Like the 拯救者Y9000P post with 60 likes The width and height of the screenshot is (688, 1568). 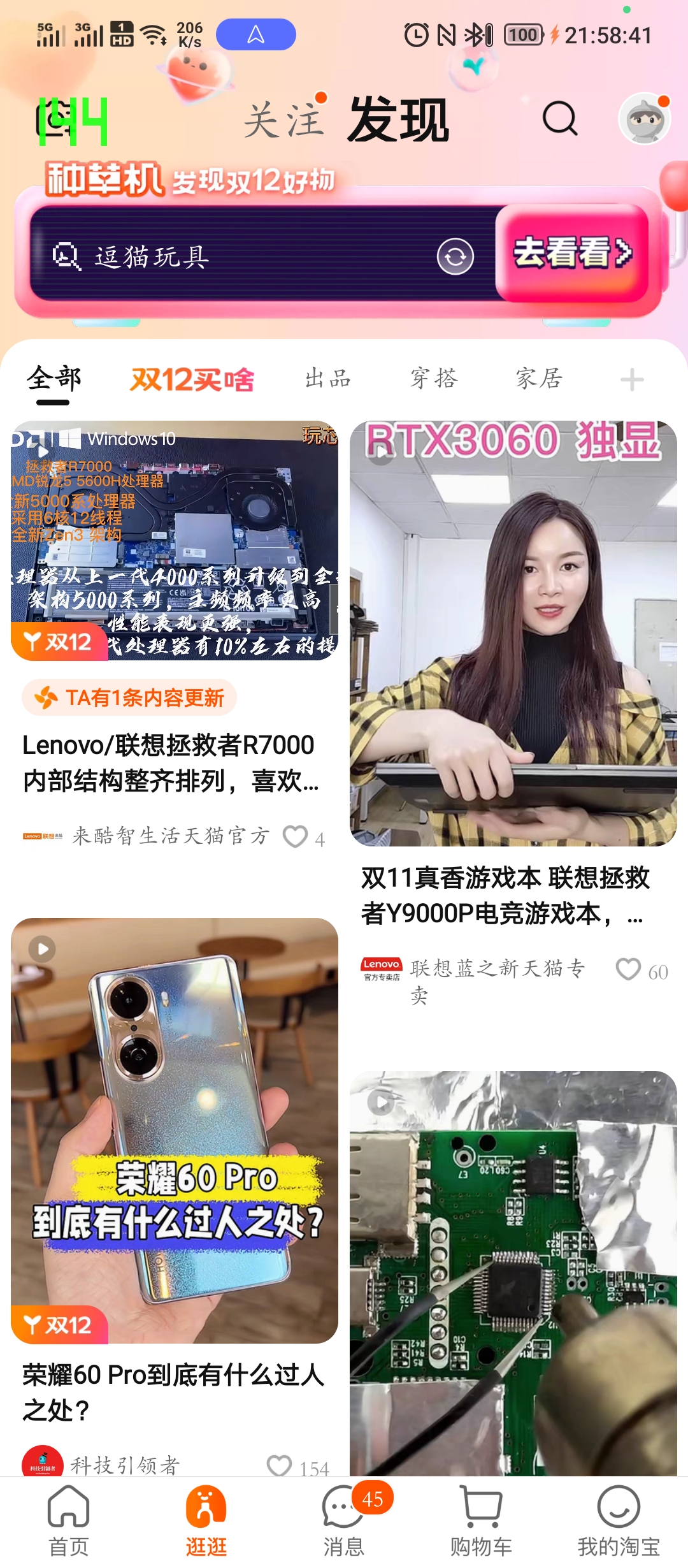tap(629, 969)
